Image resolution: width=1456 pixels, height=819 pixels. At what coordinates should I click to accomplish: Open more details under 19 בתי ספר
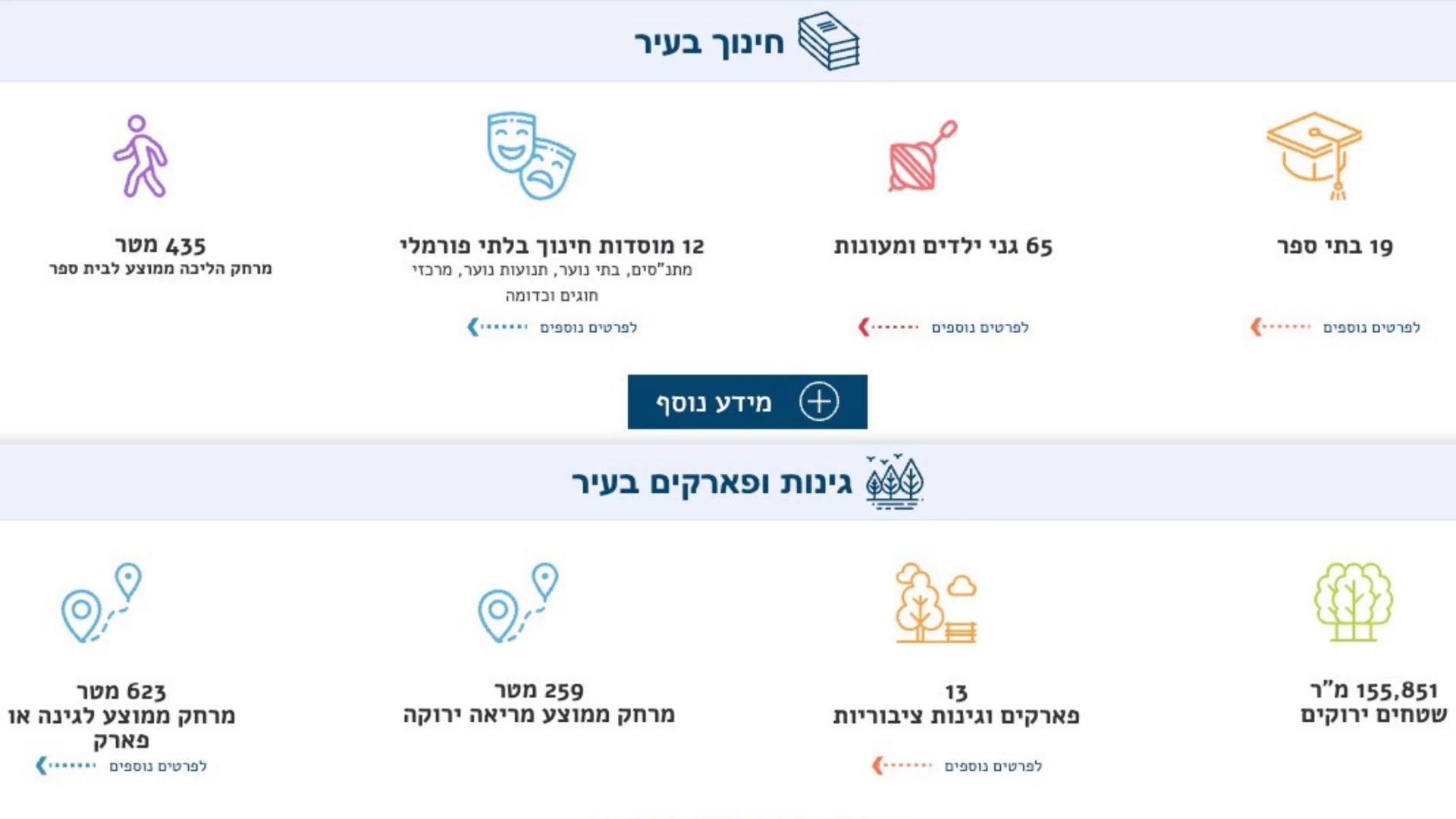coord(1370,328)
